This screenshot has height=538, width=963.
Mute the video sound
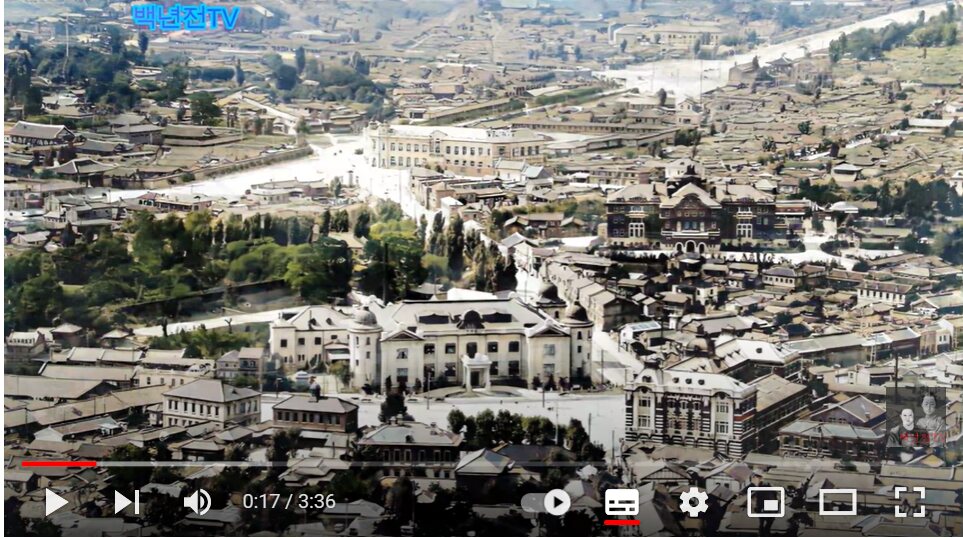[197, 501]
